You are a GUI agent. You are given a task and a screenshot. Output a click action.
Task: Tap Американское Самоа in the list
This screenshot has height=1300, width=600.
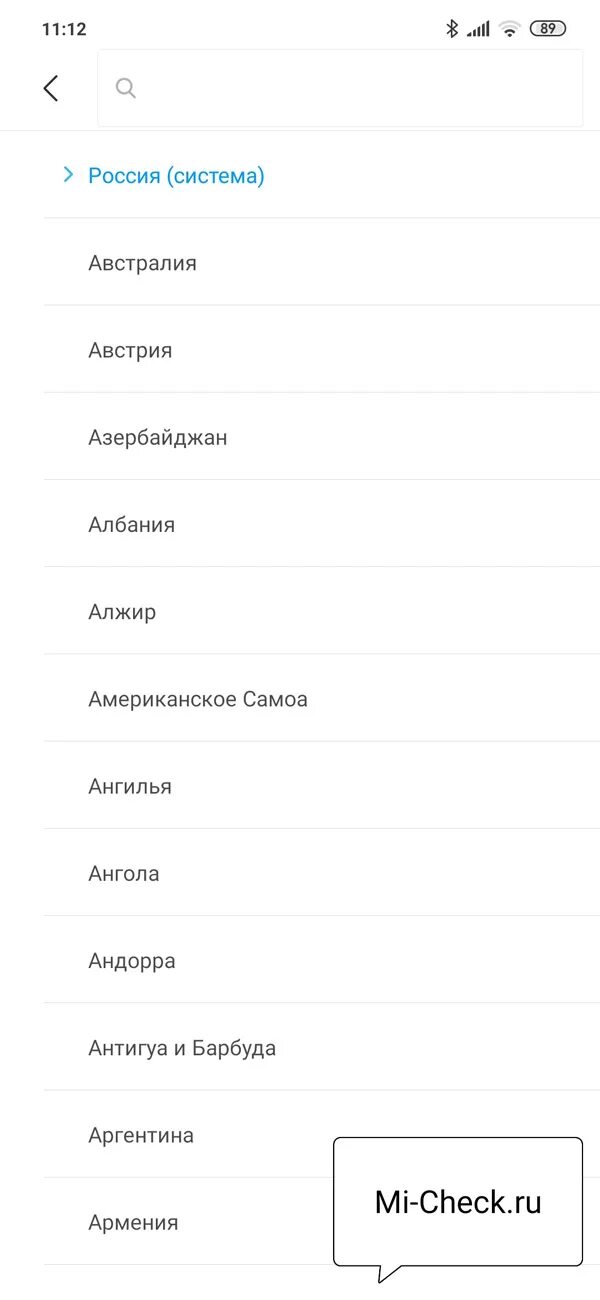coord(198,699)
